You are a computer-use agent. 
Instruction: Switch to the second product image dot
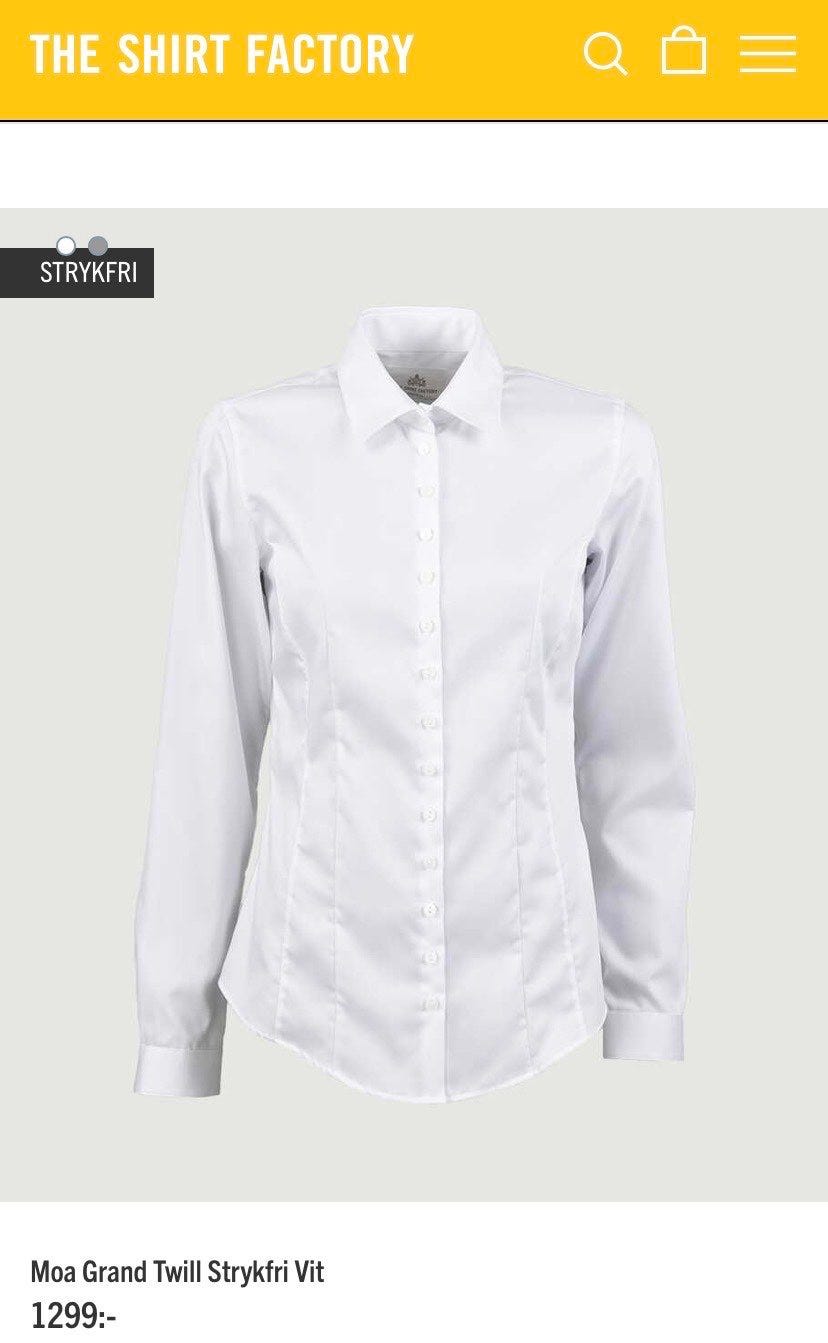click(x=98, y=245)
